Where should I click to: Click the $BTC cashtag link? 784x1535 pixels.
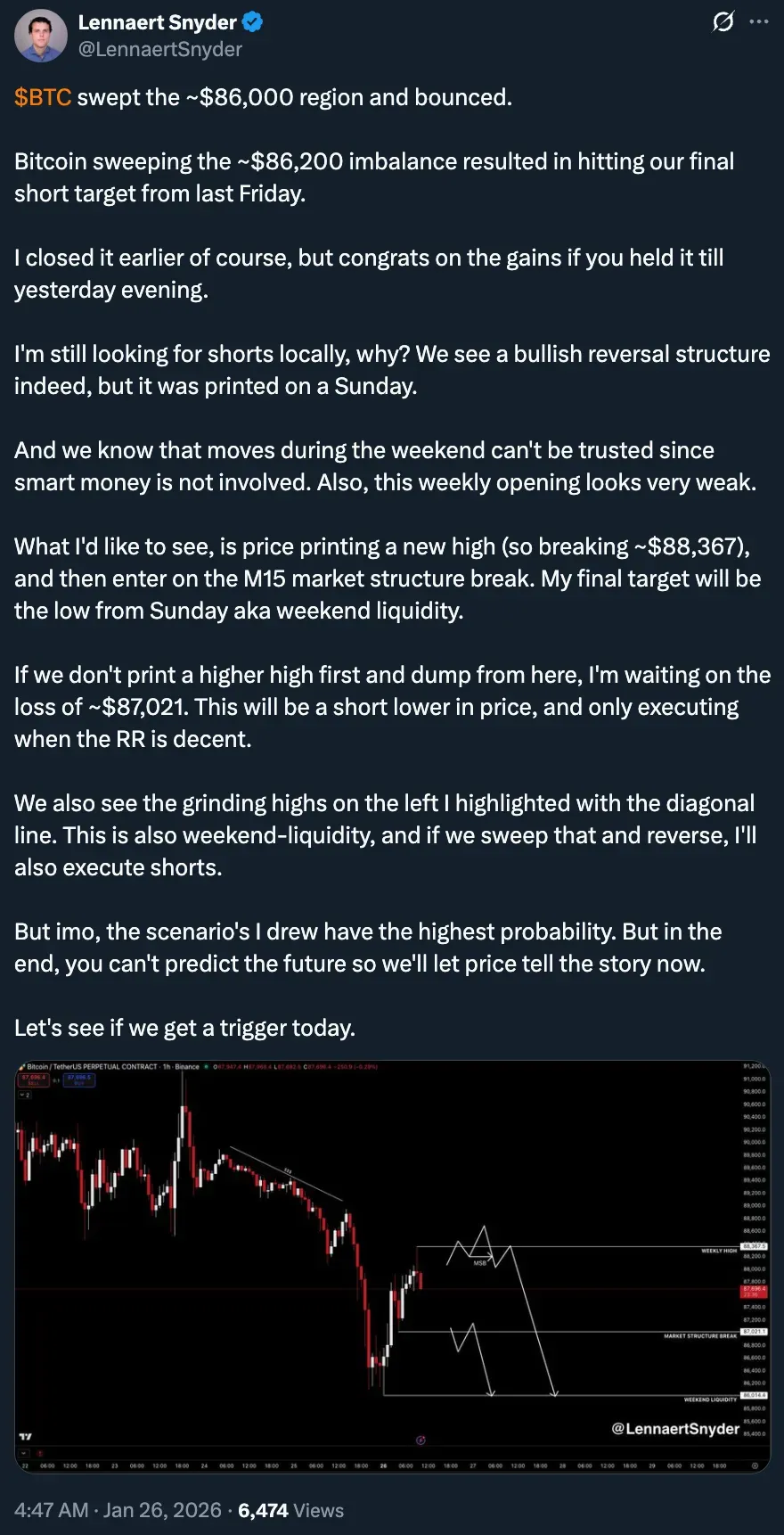41,97
